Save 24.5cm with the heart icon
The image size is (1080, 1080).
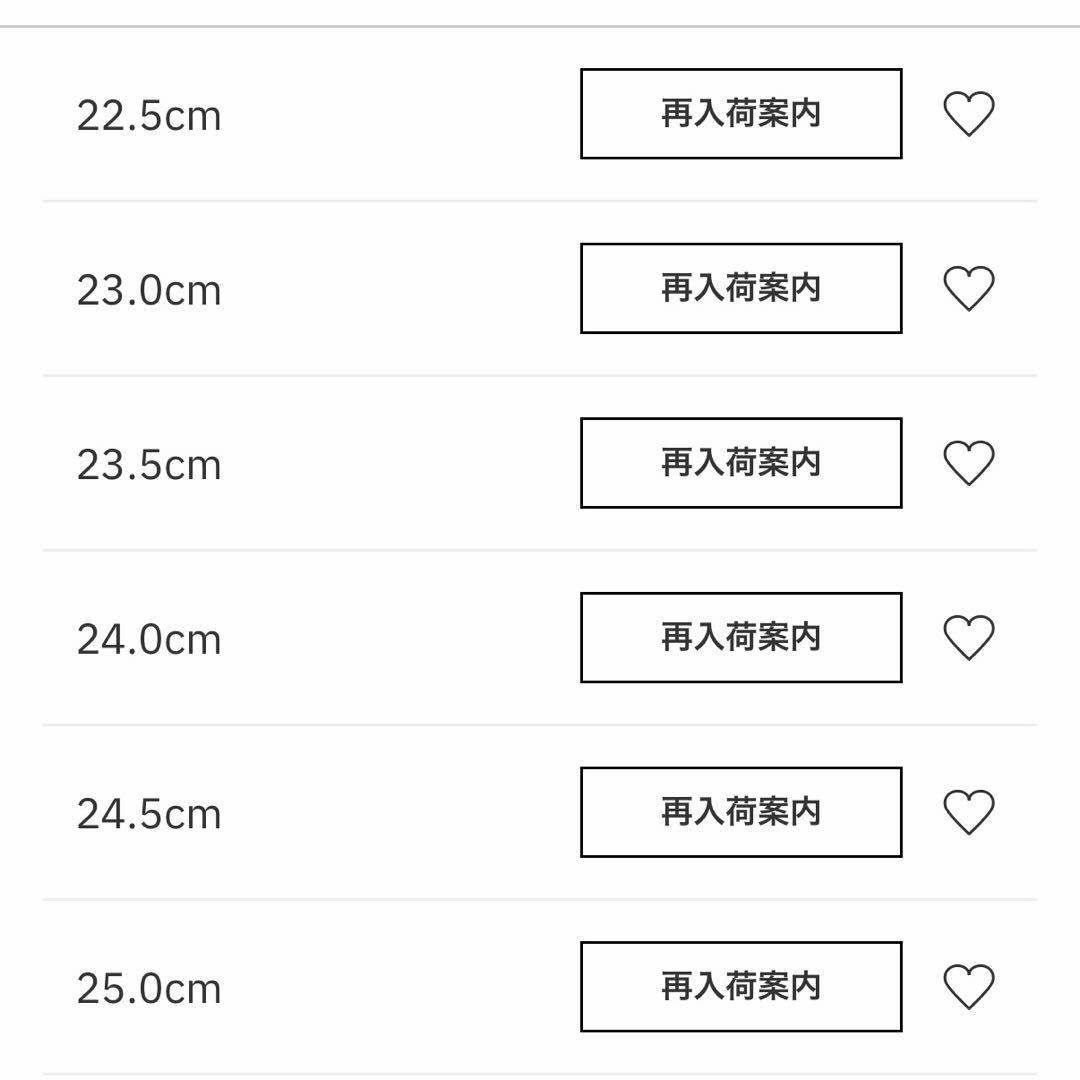969,812
